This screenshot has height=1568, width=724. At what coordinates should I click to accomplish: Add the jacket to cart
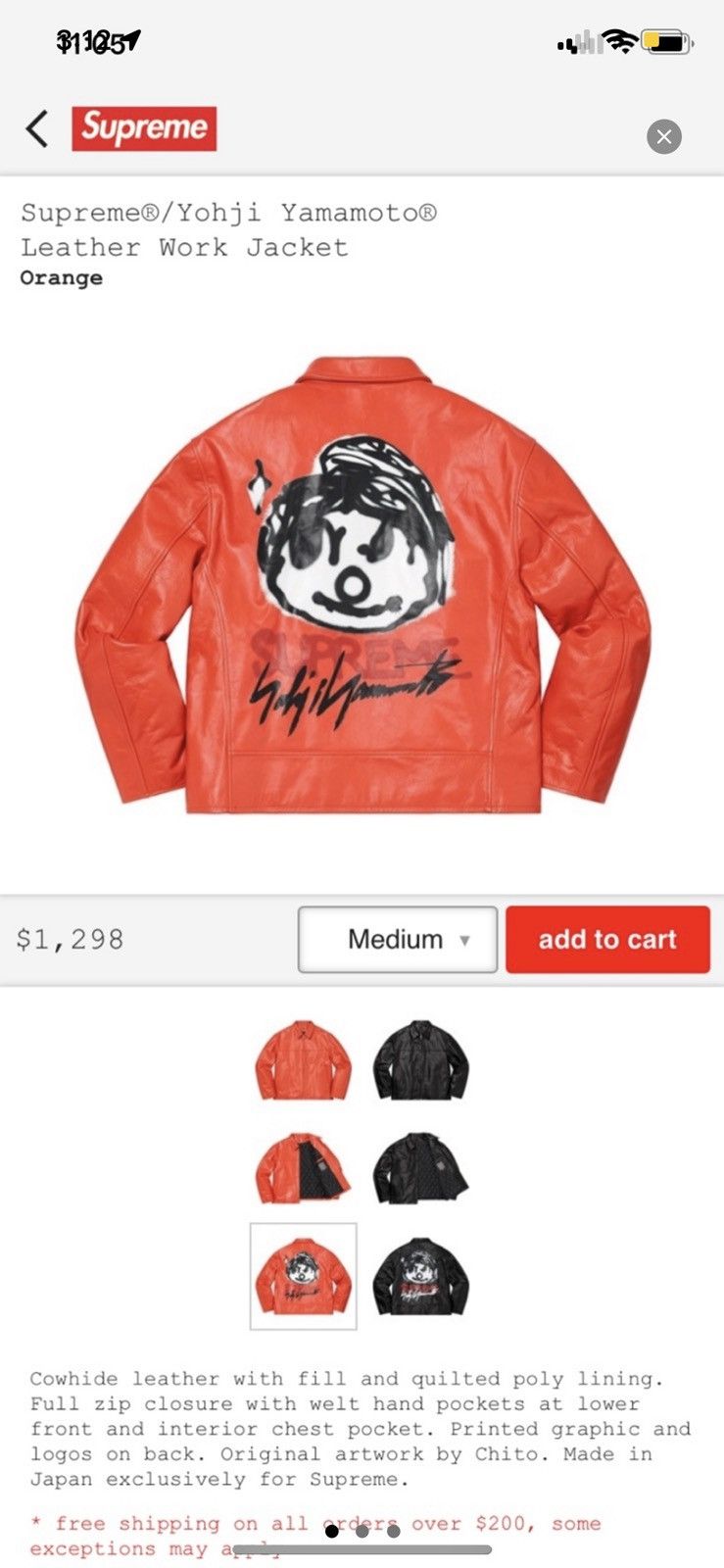(607, 939)
